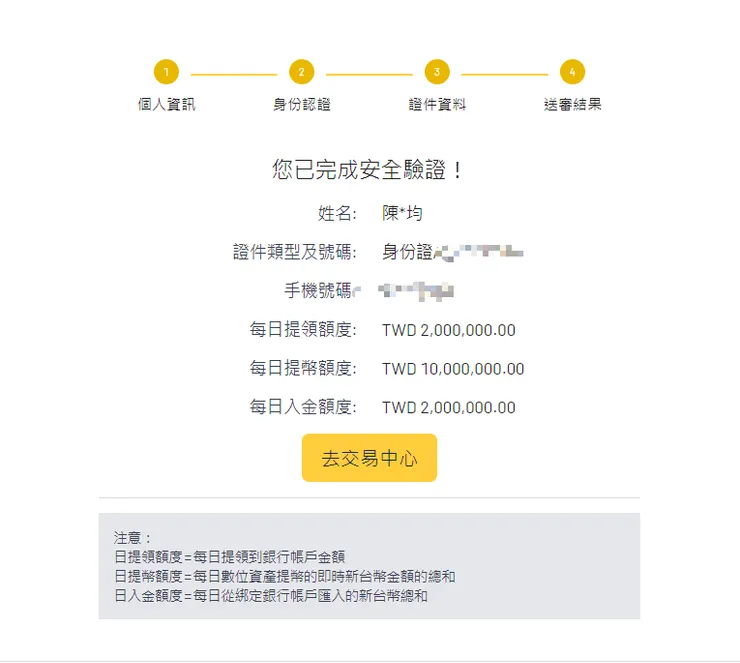Tap the 去交易中心 button
This screenshot has height=663, width=740.
[369, 458]
